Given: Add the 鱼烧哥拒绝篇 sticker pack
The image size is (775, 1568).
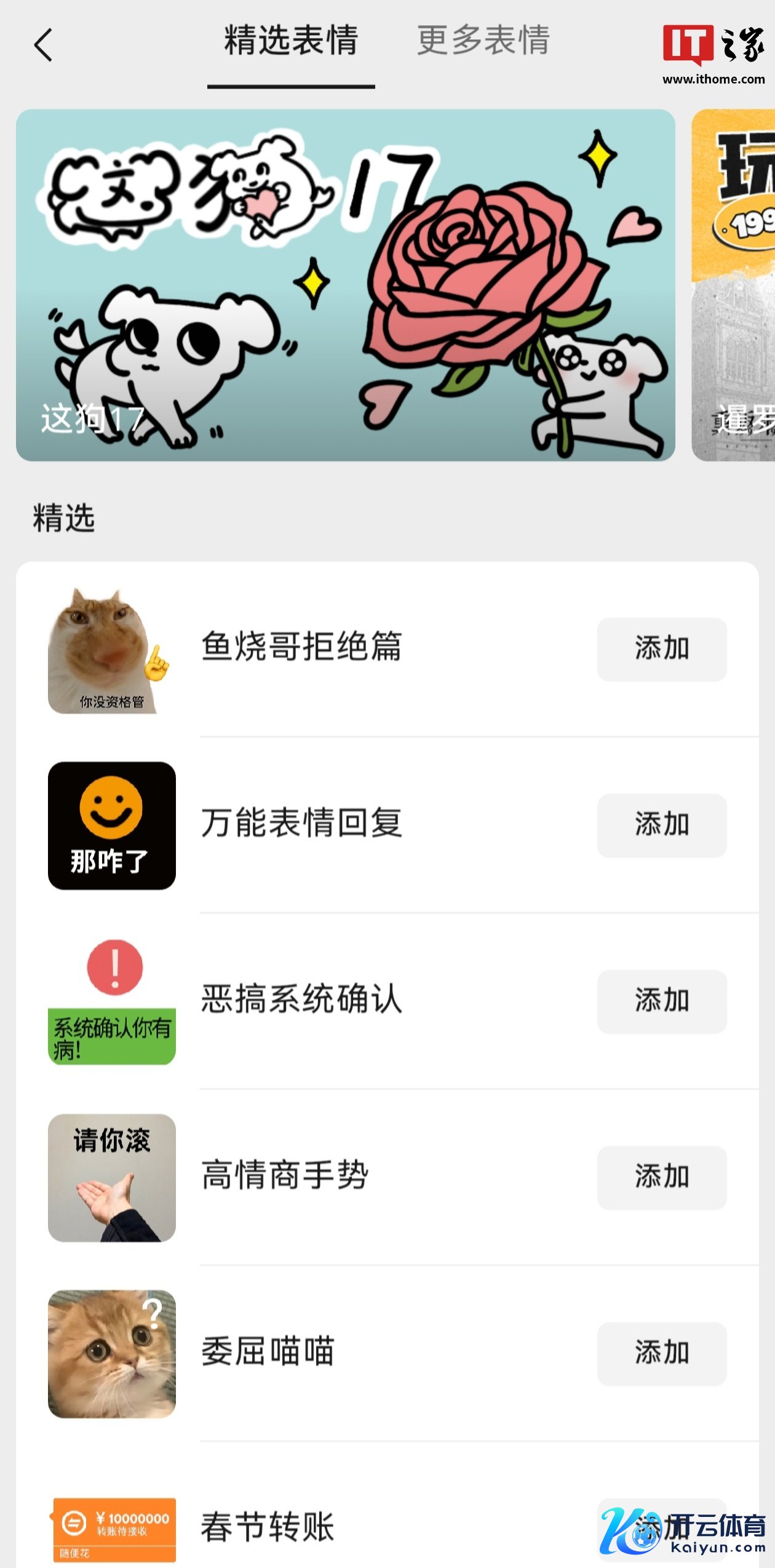Looking at the screenshot, I should tap(661, 649).
